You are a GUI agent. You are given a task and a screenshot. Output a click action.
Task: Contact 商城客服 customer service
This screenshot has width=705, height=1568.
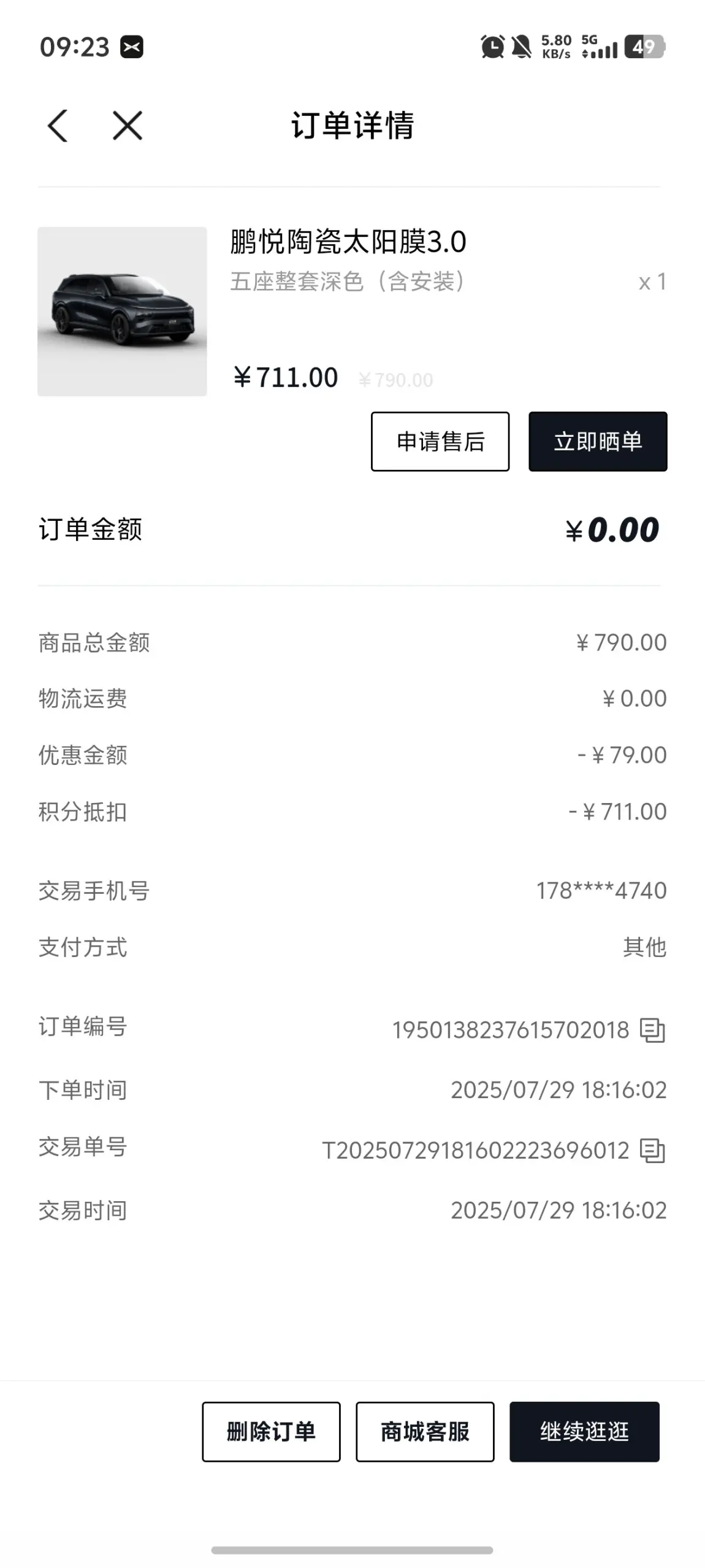point(425,1432)
